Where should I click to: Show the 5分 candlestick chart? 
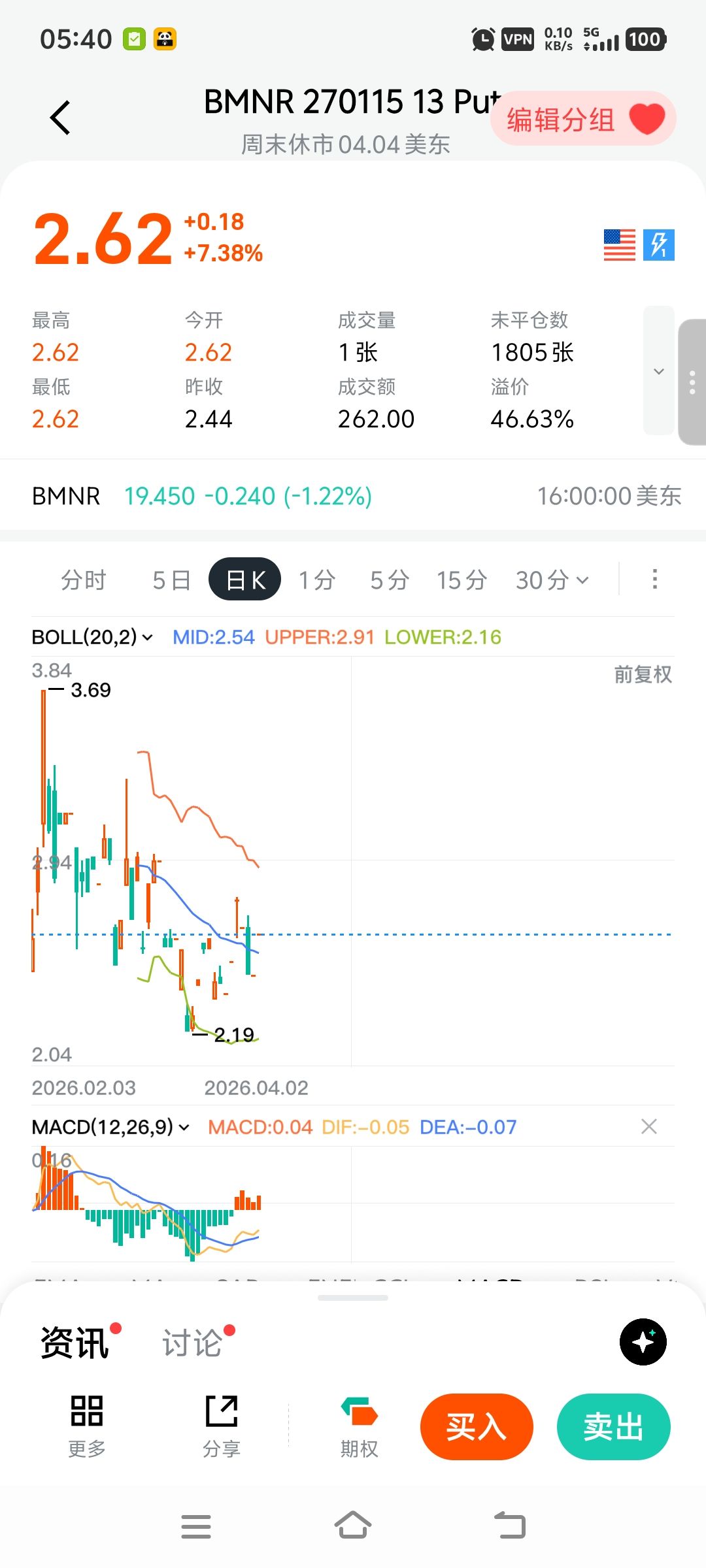(x=390, y=580)
